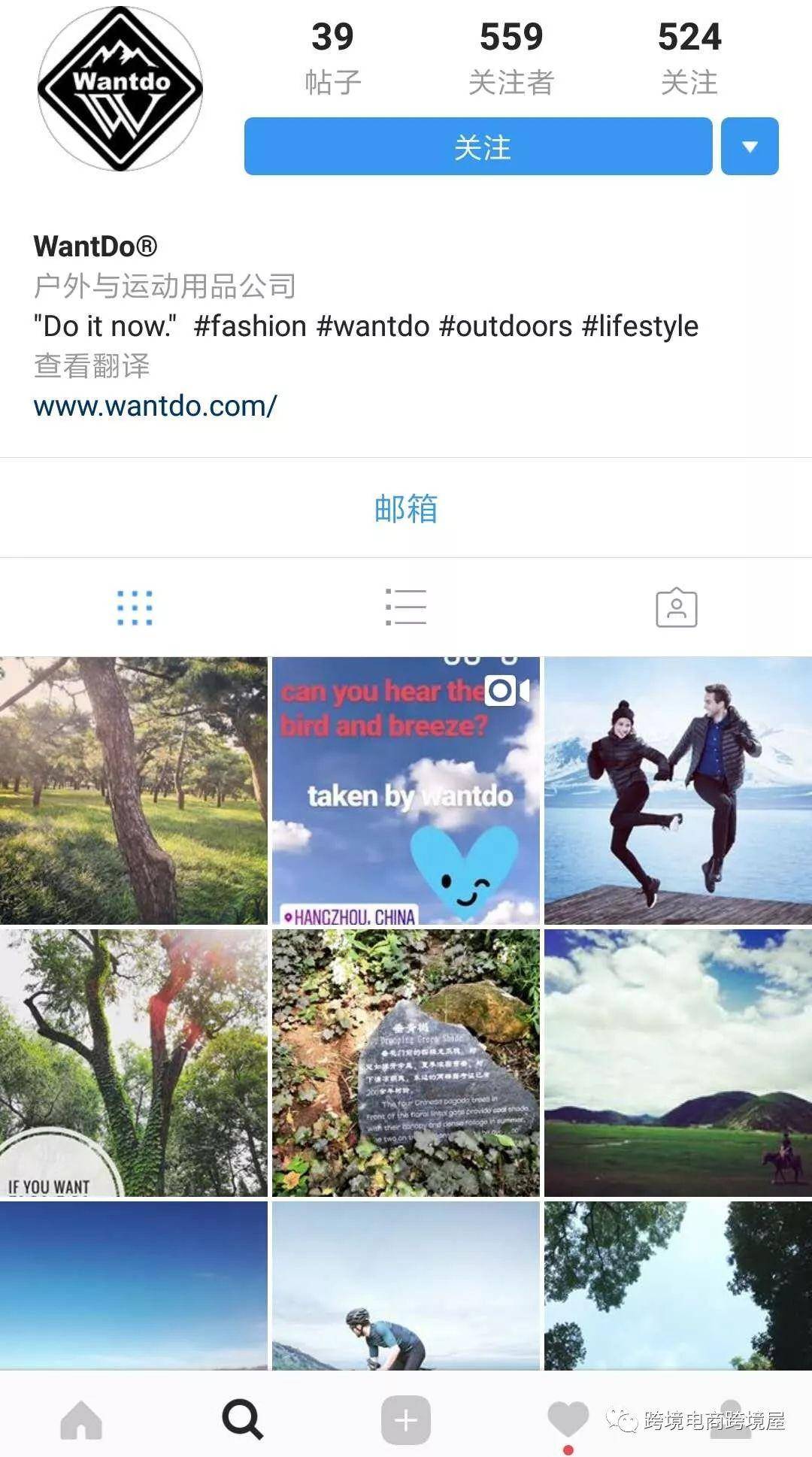Screen dimensions: 812x1457
Task: View the 559 followers list
Action: 511,57
